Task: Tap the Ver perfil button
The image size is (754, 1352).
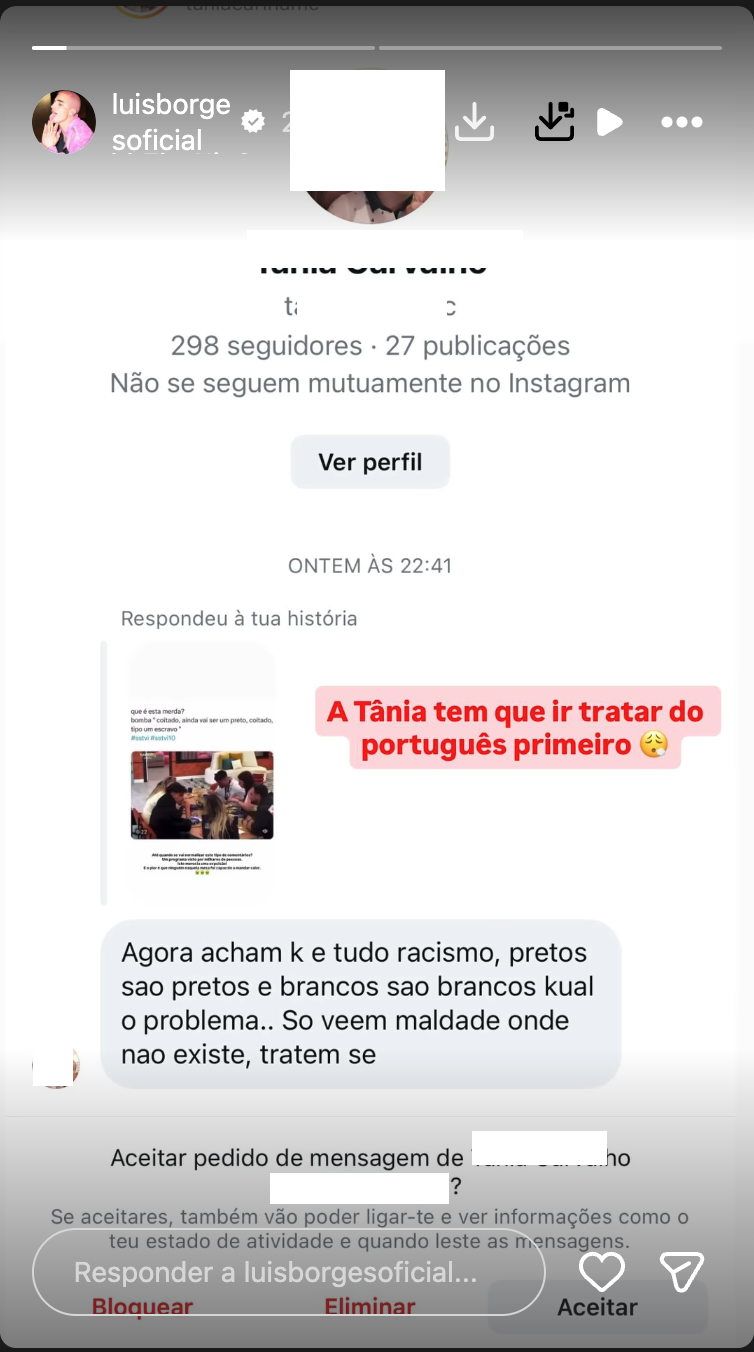Action: tap(370, 461)
